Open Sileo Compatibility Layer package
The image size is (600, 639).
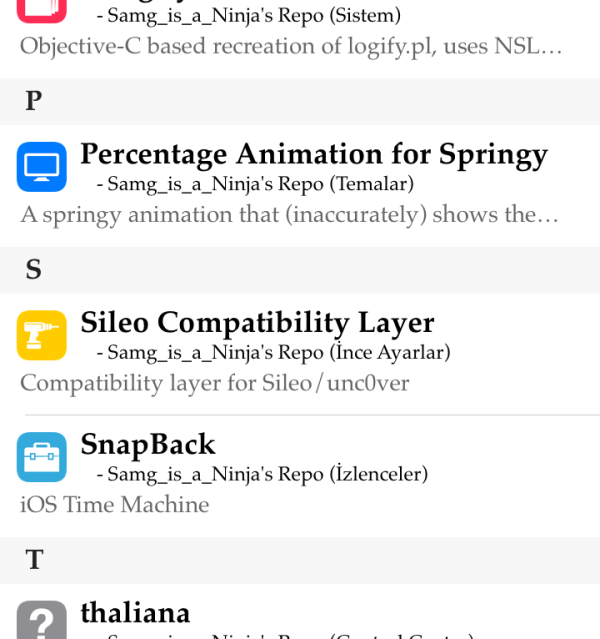point(300,352)
